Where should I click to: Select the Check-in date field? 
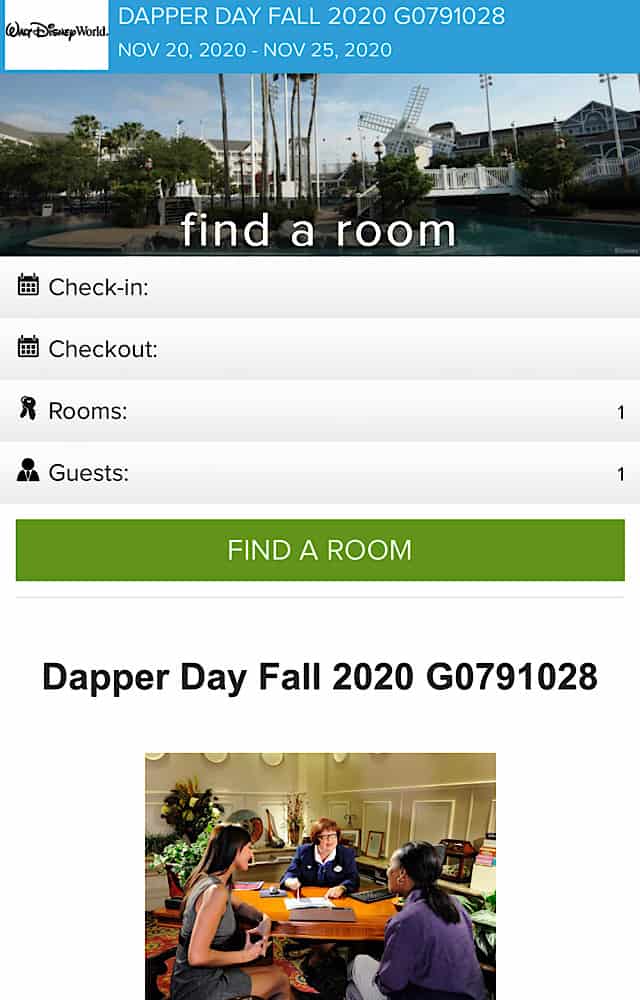320,287
